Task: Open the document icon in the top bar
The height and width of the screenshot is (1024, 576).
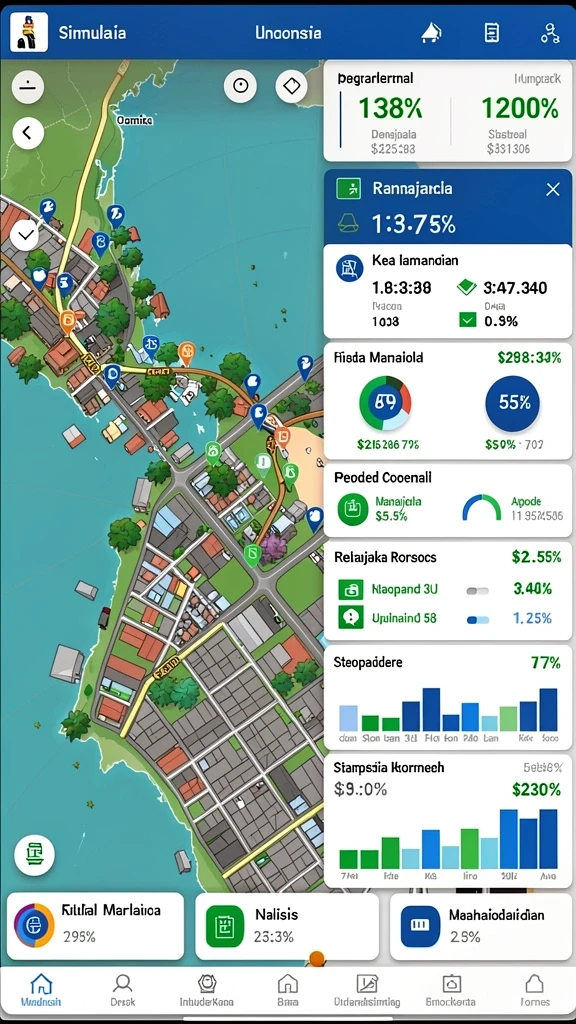Action: 492,33
